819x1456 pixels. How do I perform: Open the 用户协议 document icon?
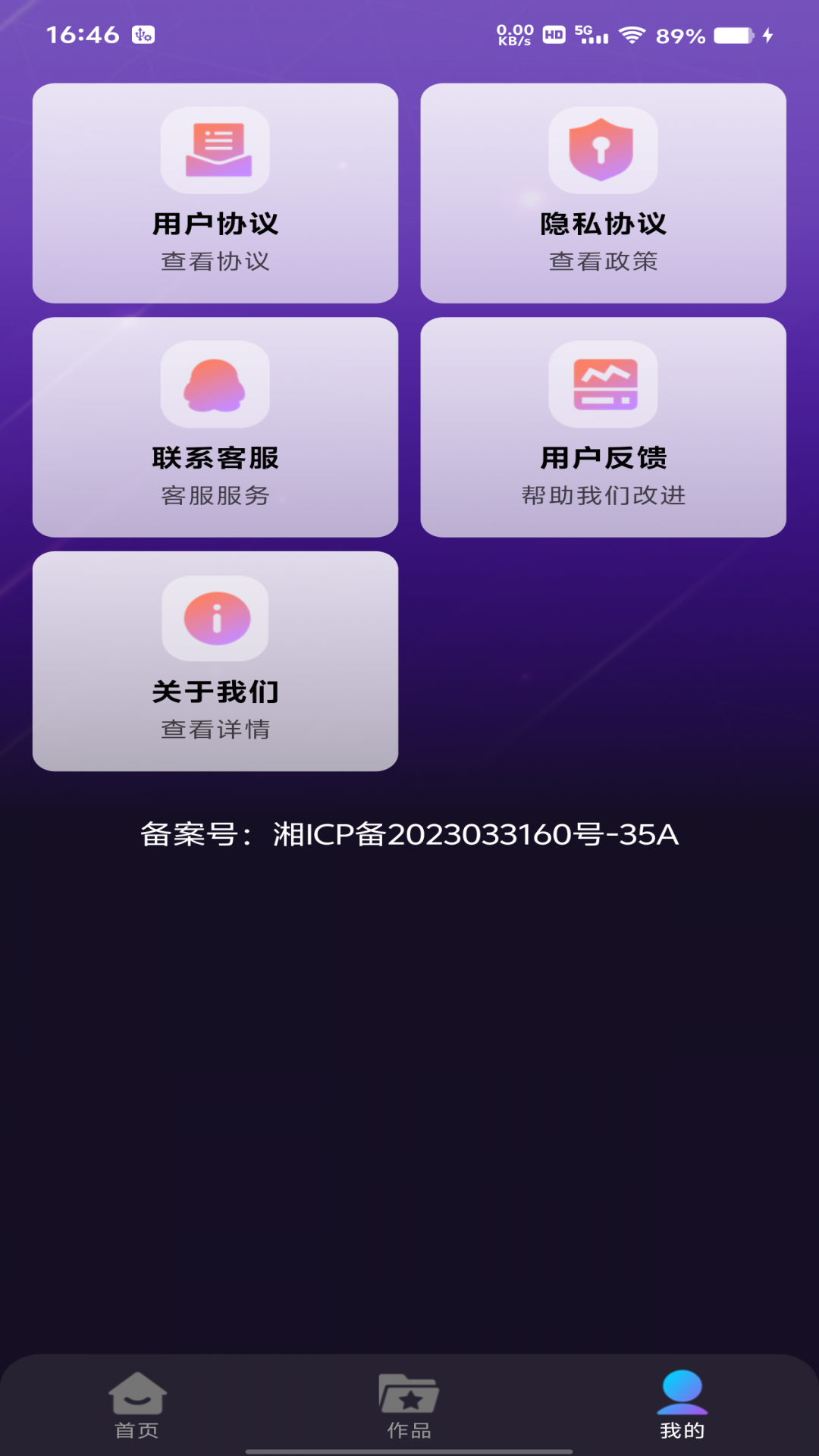coord(215,151)
